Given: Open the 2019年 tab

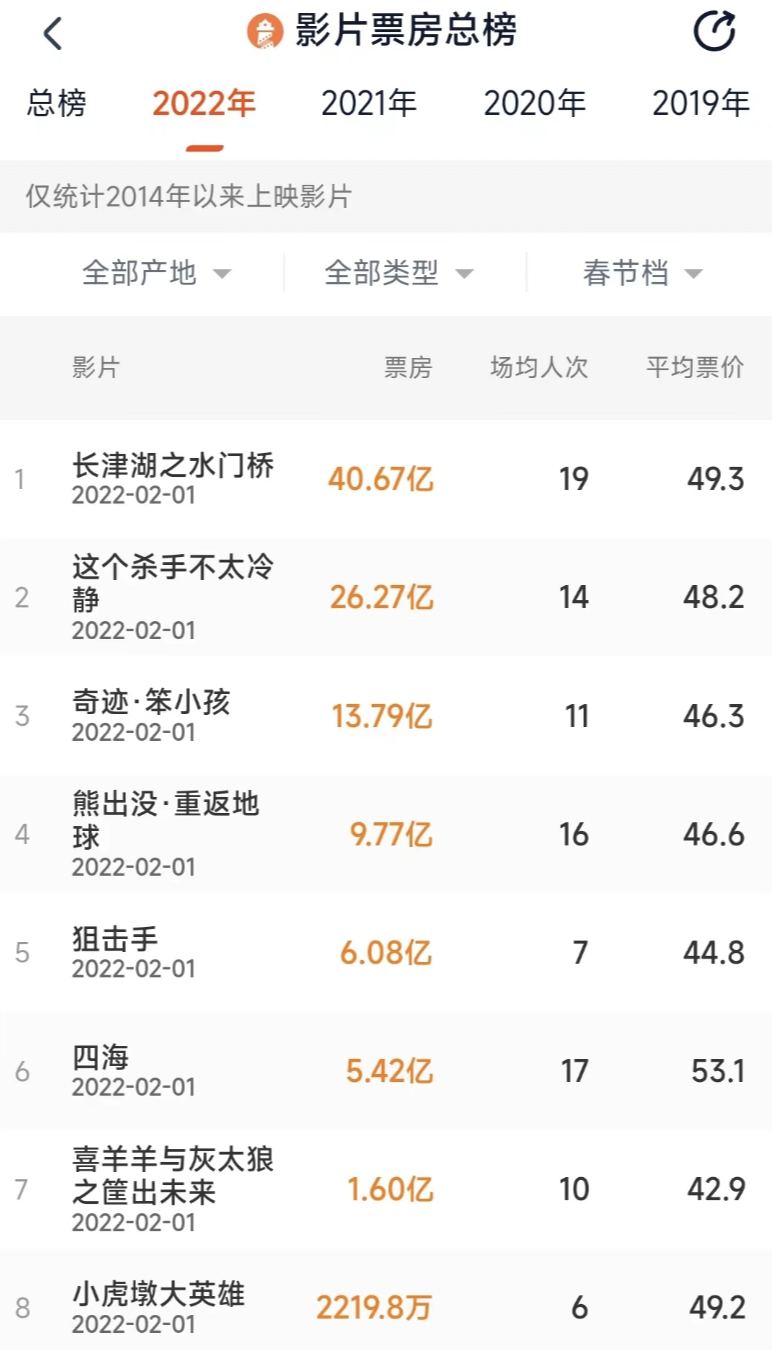Looking at the screenshot, I should 700,103.
